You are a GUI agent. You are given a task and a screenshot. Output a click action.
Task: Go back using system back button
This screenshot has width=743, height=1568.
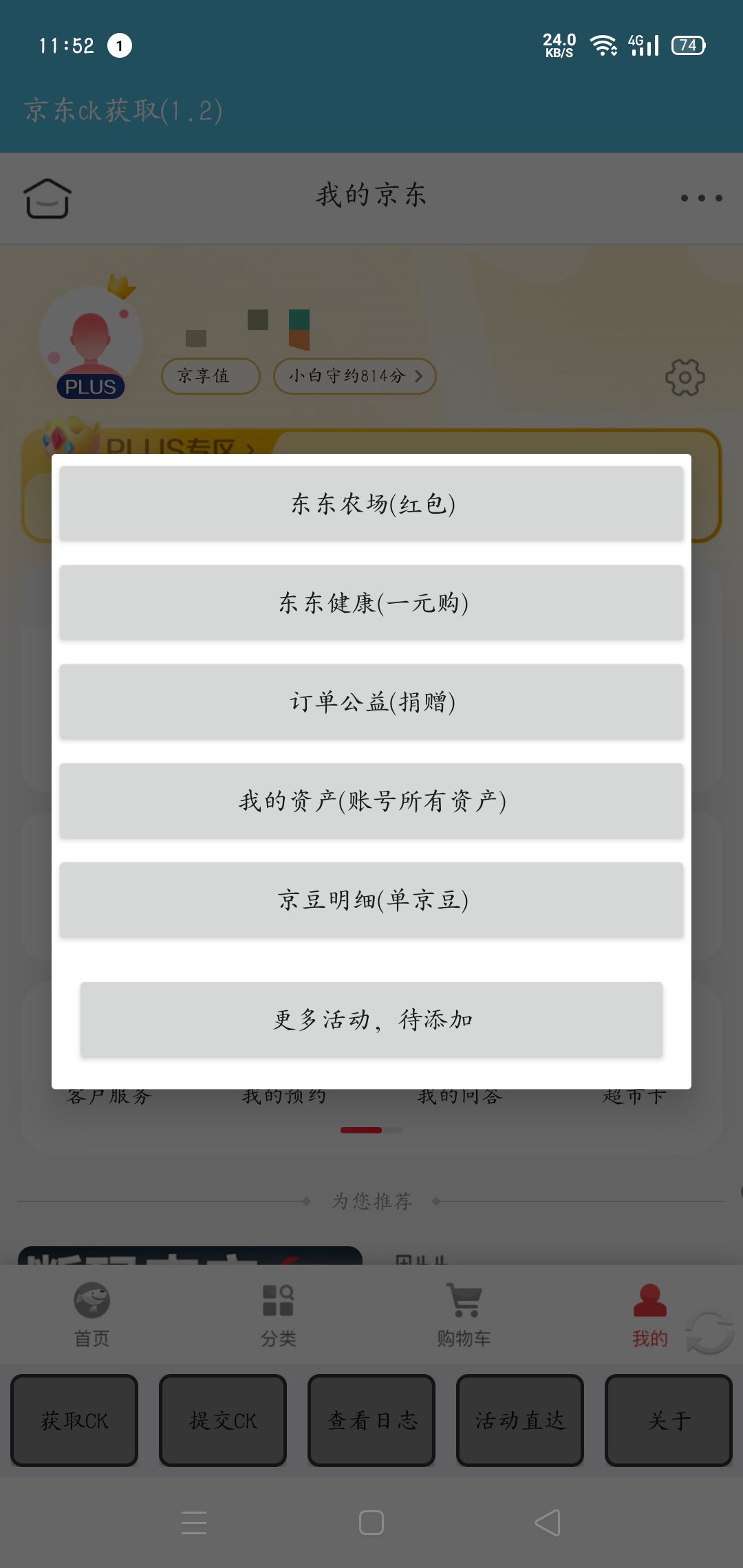548,1523
